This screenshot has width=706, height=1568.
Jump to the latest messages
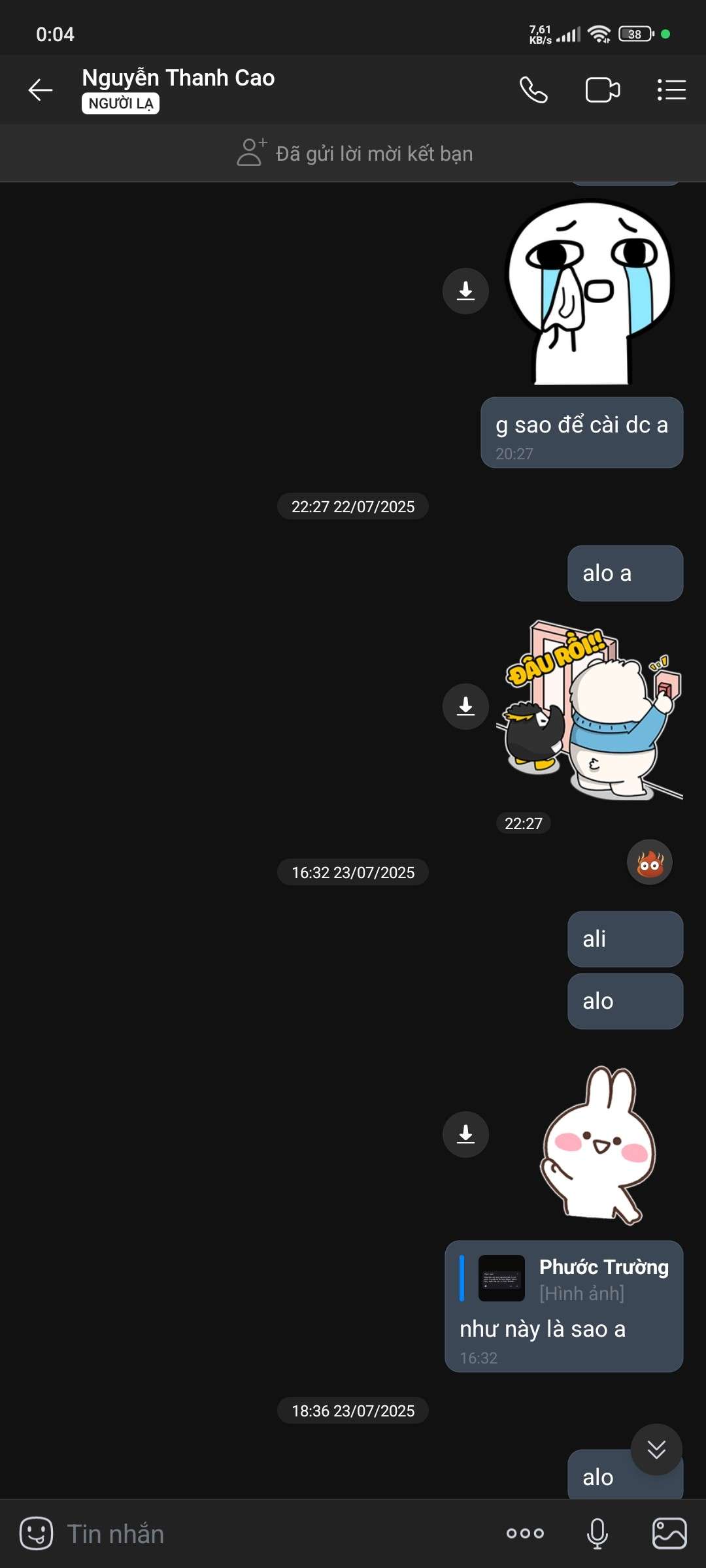coord(656,1449)
